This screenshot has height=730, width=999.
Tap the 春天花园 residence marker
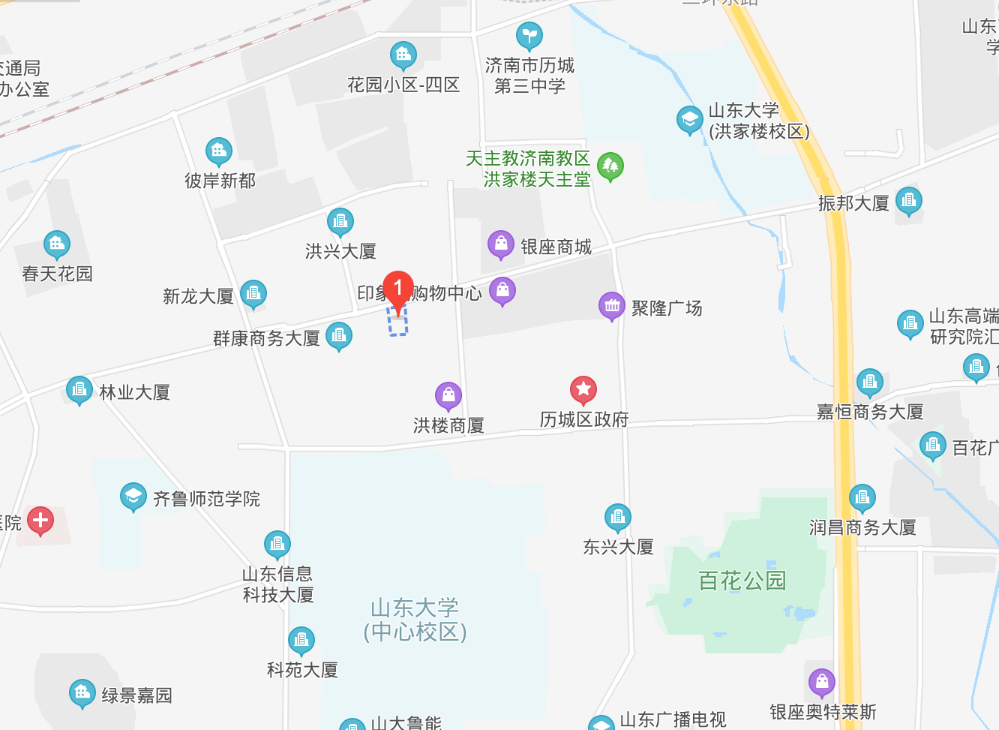(x=57, y=244)
